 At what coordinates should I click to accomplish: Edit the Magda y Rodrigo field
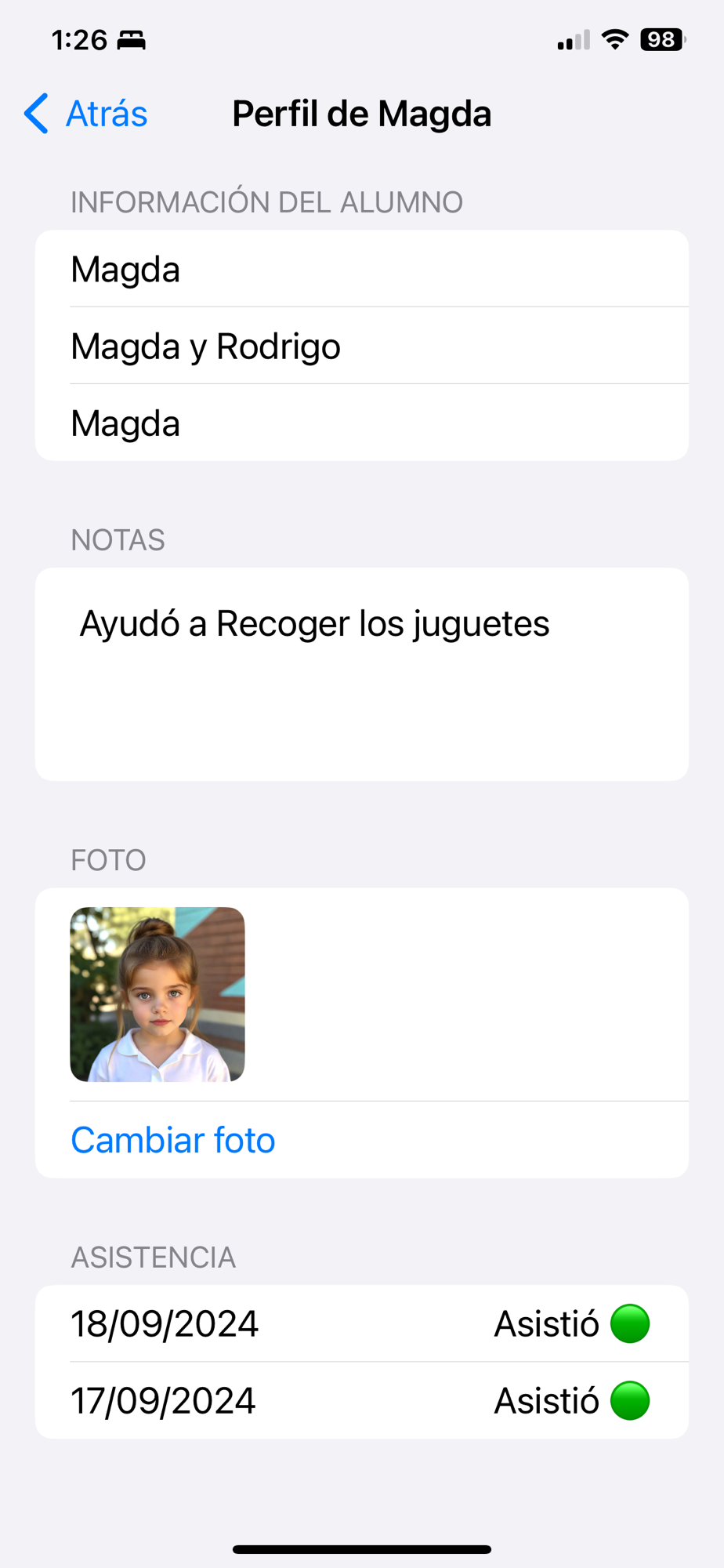click(360, 347)
